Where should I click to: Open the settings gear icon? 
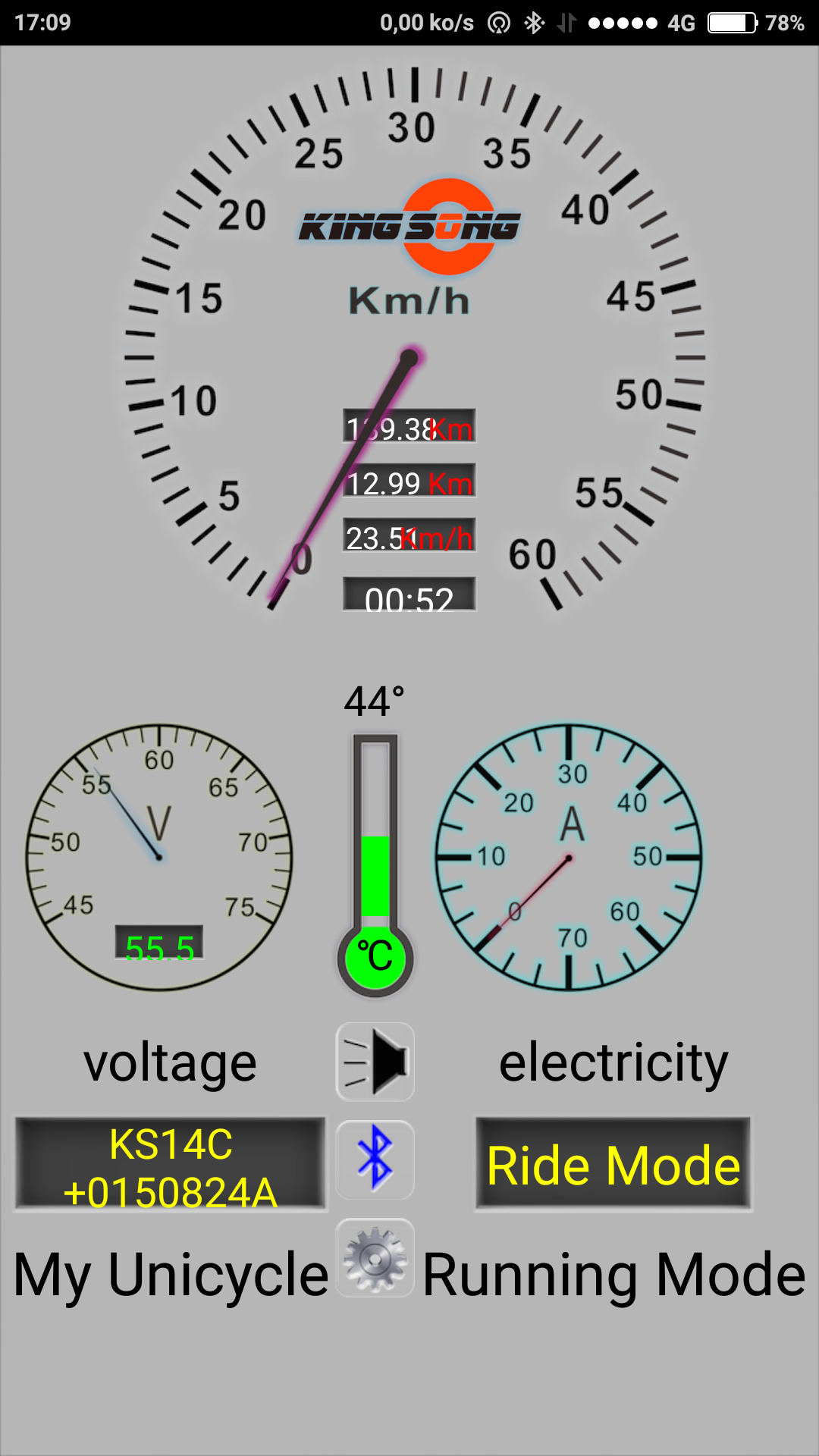(375, 1258)
